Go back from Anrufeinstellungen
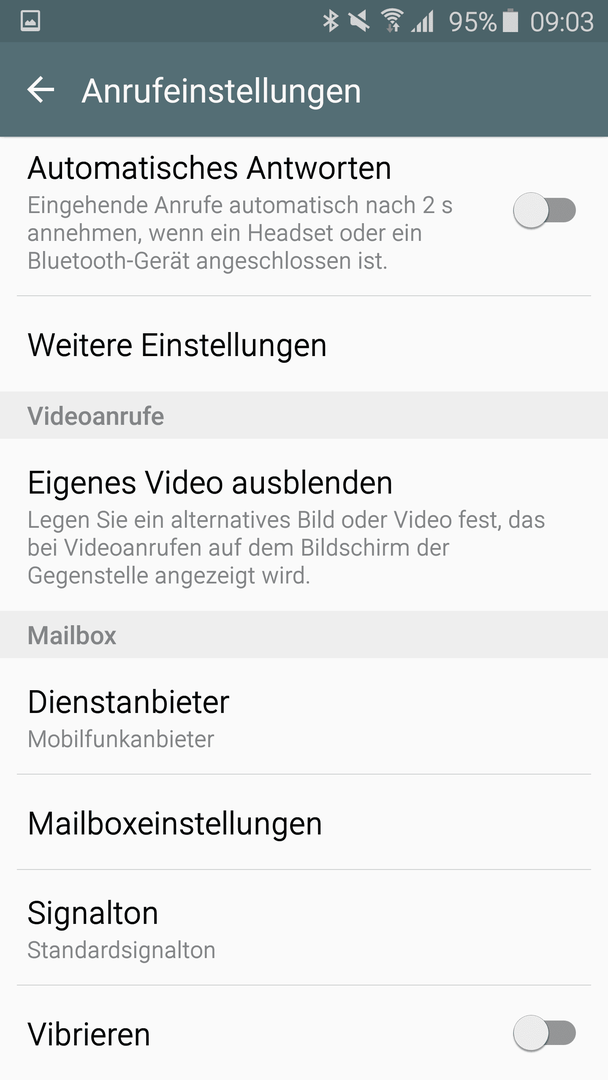 (41, 90)
